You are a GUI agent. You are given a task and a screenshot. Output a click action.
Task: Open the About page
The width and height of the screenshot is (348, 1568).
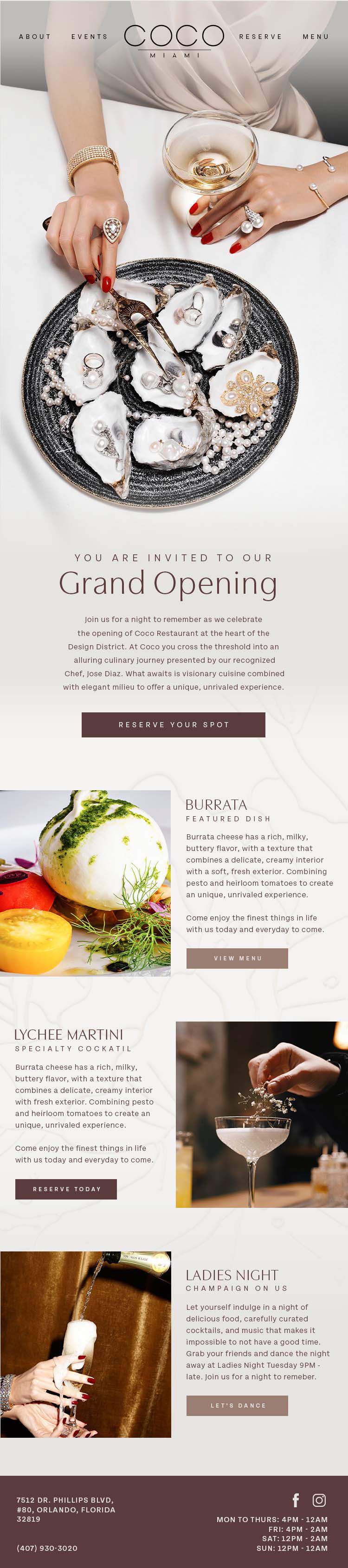[35, 37]
